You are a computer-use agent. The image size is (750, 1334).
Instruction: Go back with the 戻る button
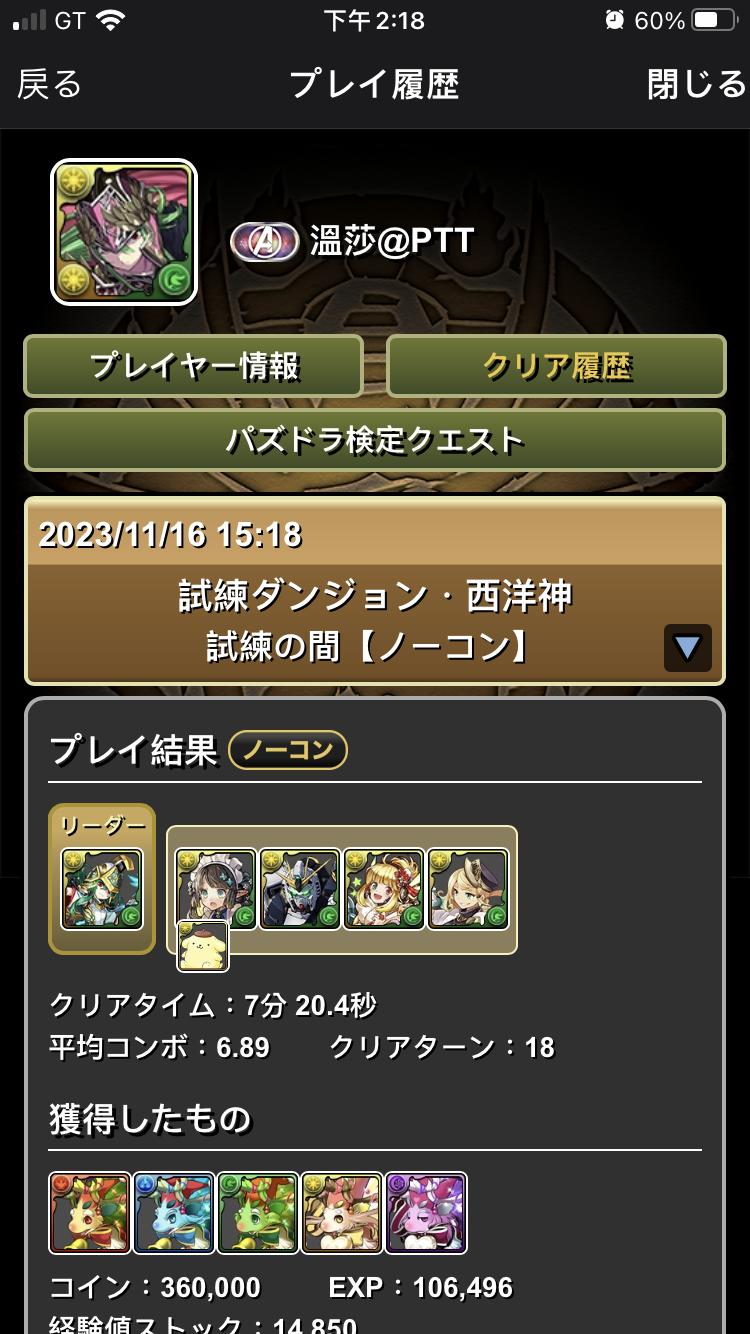49,84
